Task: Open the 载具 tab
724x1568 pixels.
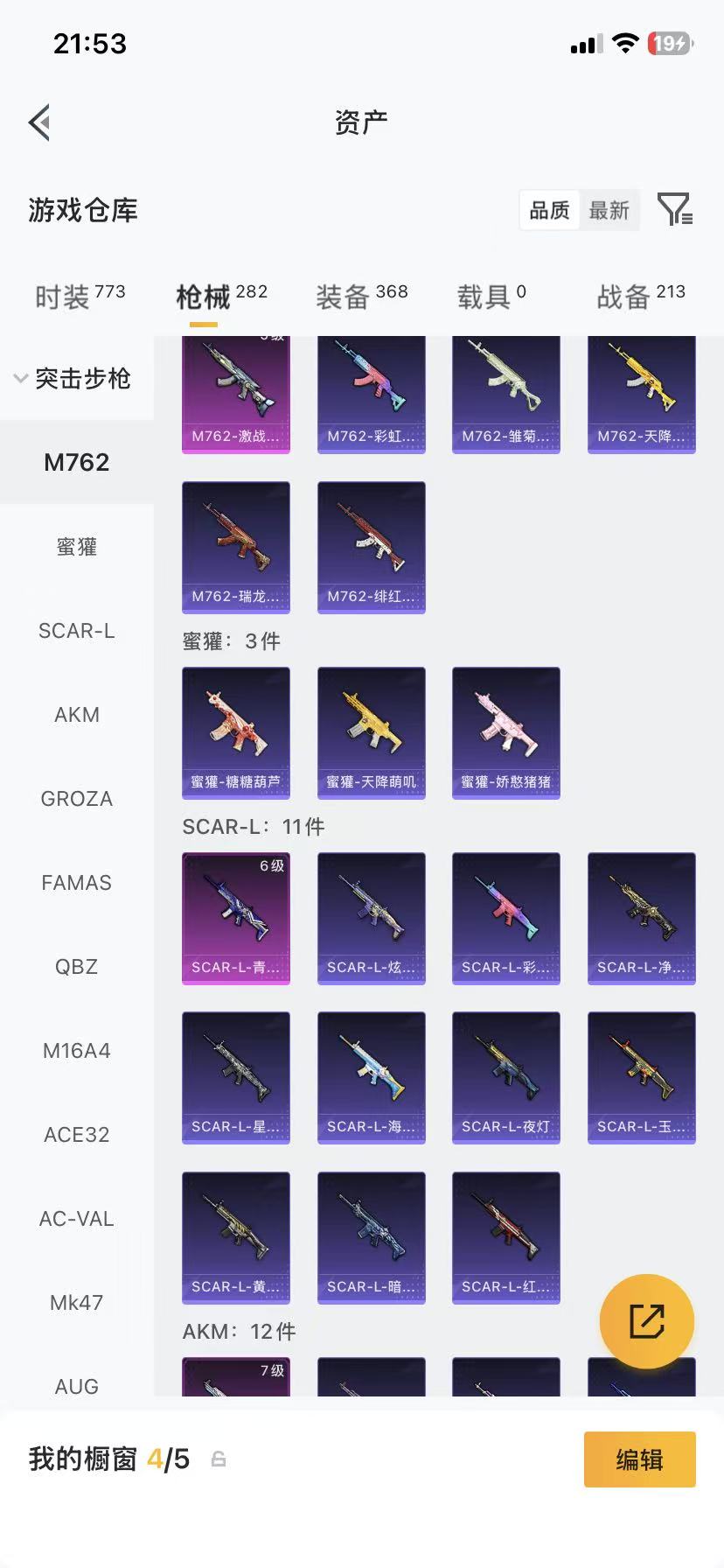Action: coord(491,297)
